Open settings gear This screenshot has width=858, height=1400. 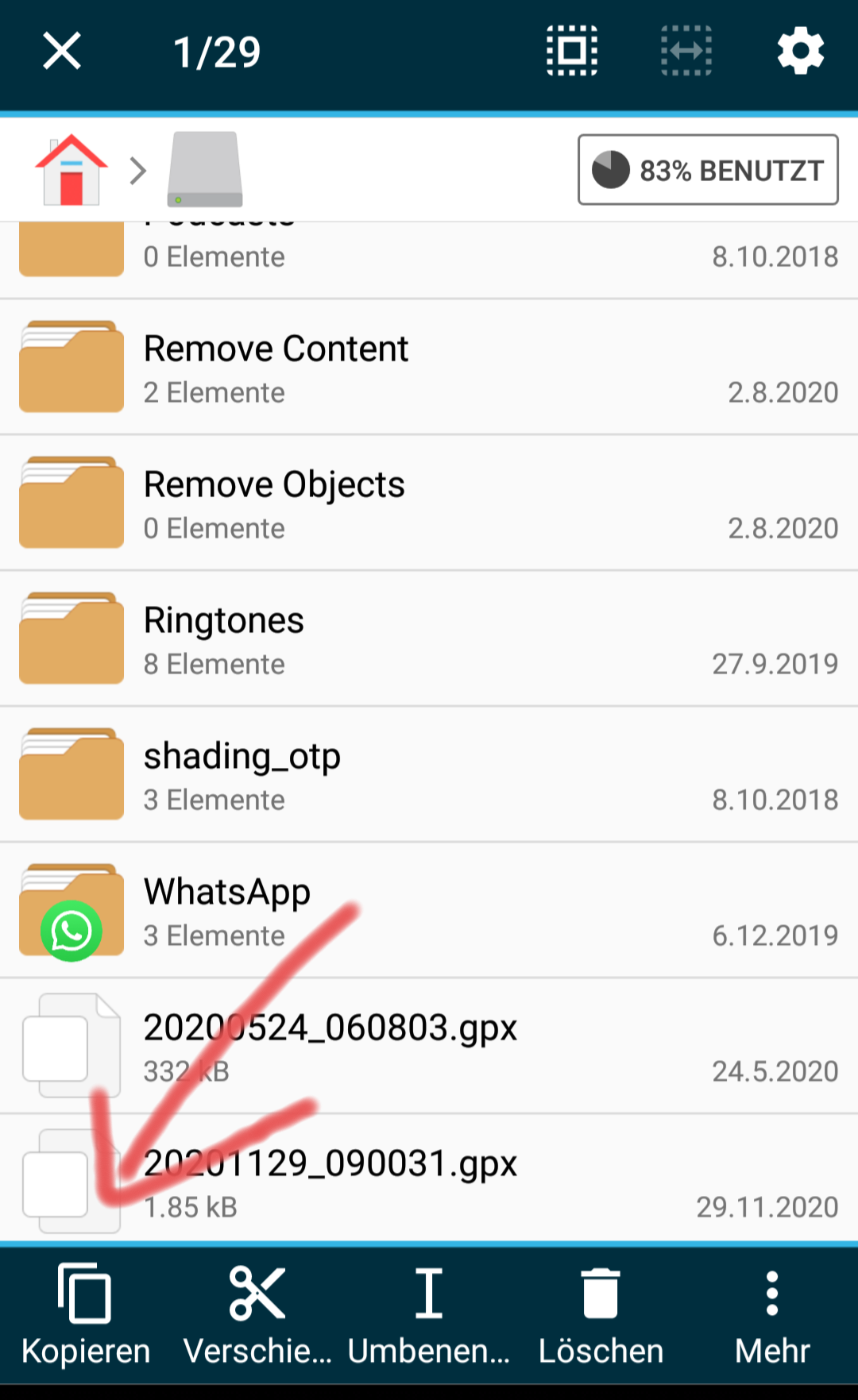point(800,52)
